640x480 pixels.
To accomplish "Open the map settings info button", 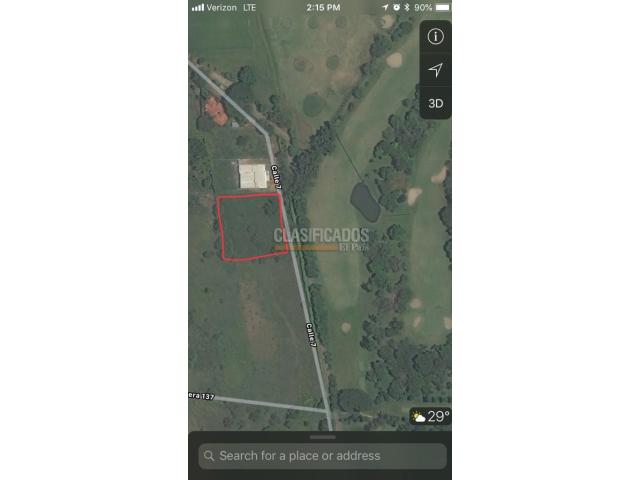I will [x=435, y=37].
